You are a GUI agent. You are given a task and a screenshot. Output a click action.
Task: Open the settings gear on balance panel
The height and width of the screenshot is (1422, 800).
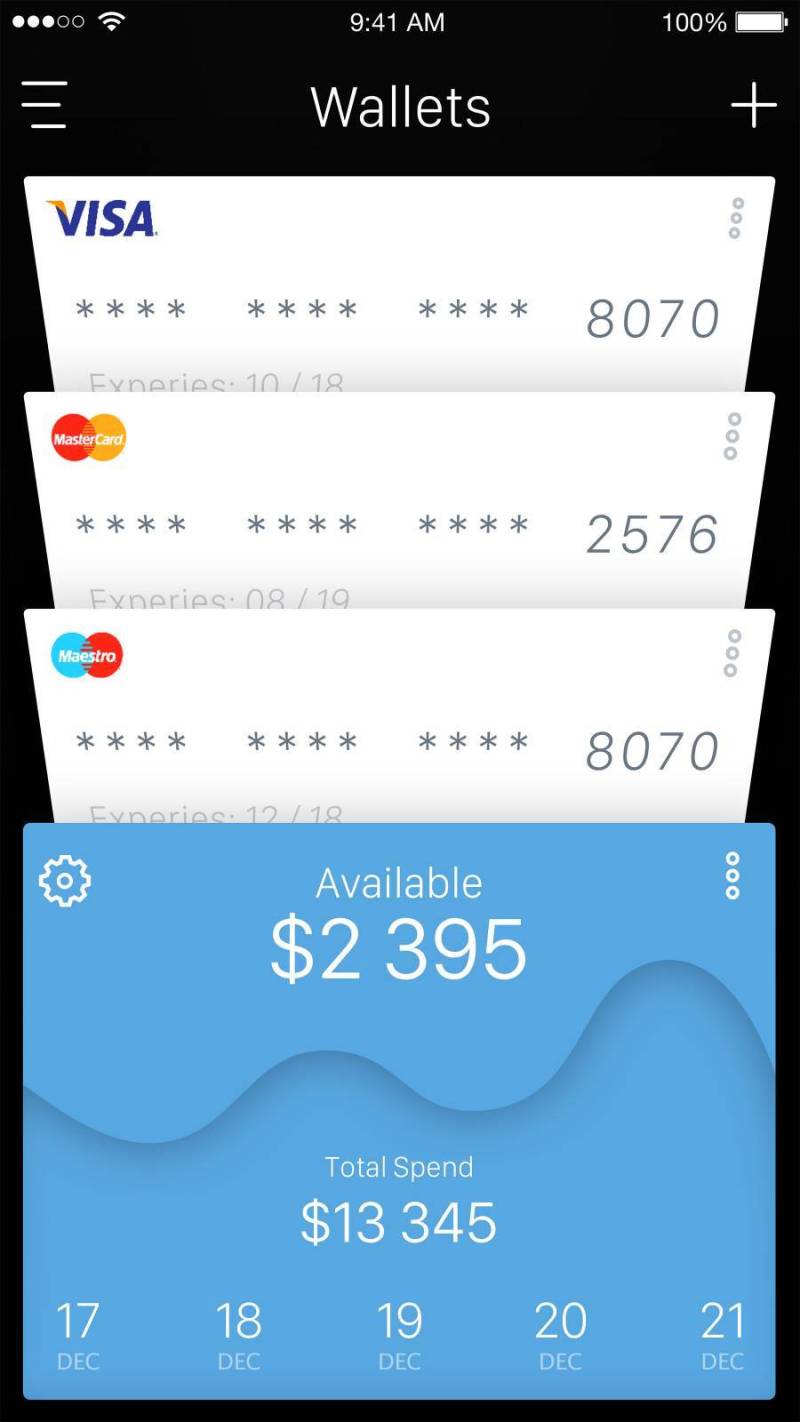tap(65, 880)
